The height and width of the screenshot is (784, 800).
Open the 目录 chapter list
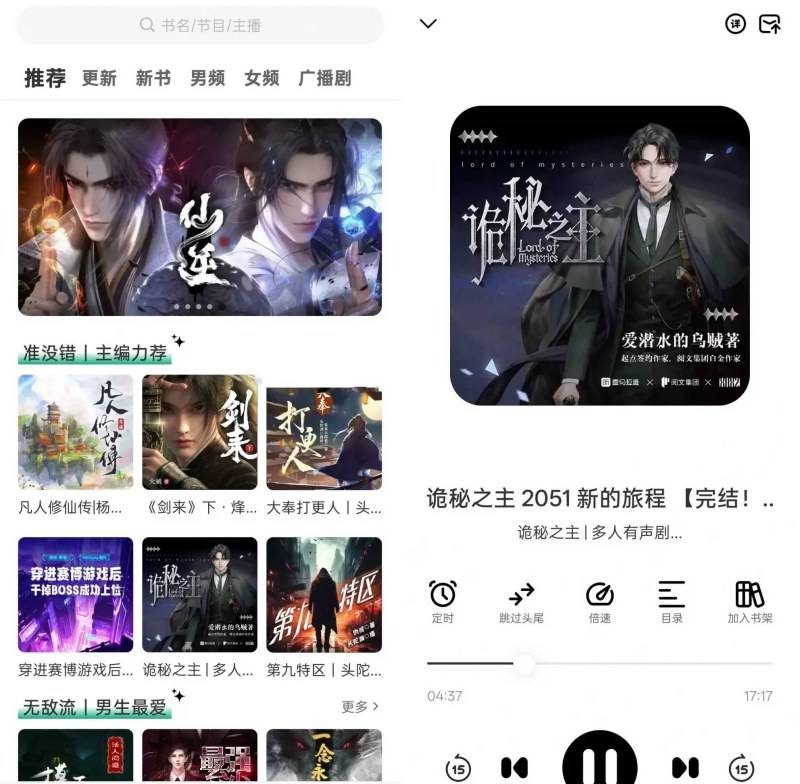coord(671,601)
